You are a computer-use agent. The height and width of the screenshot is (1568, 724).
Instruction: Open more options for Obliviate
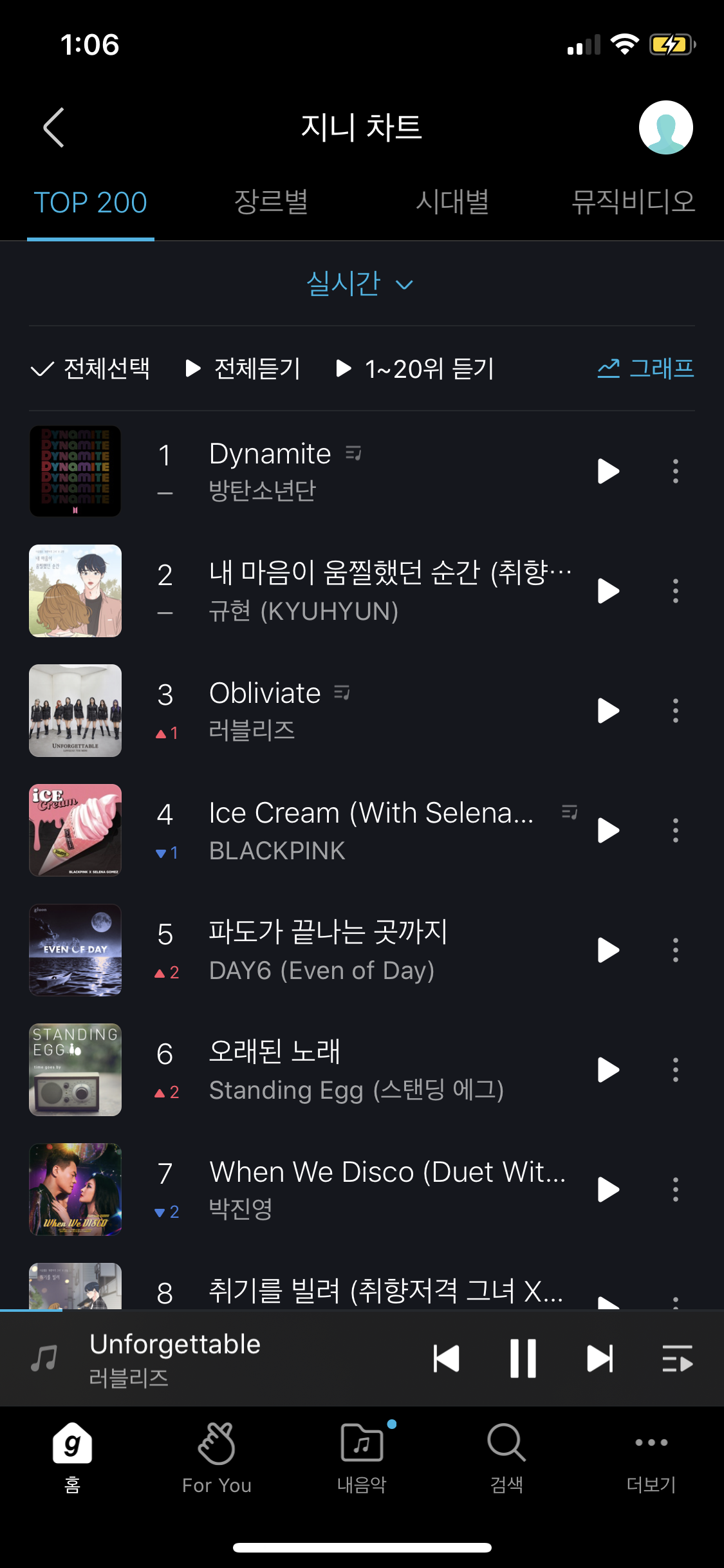675,711
